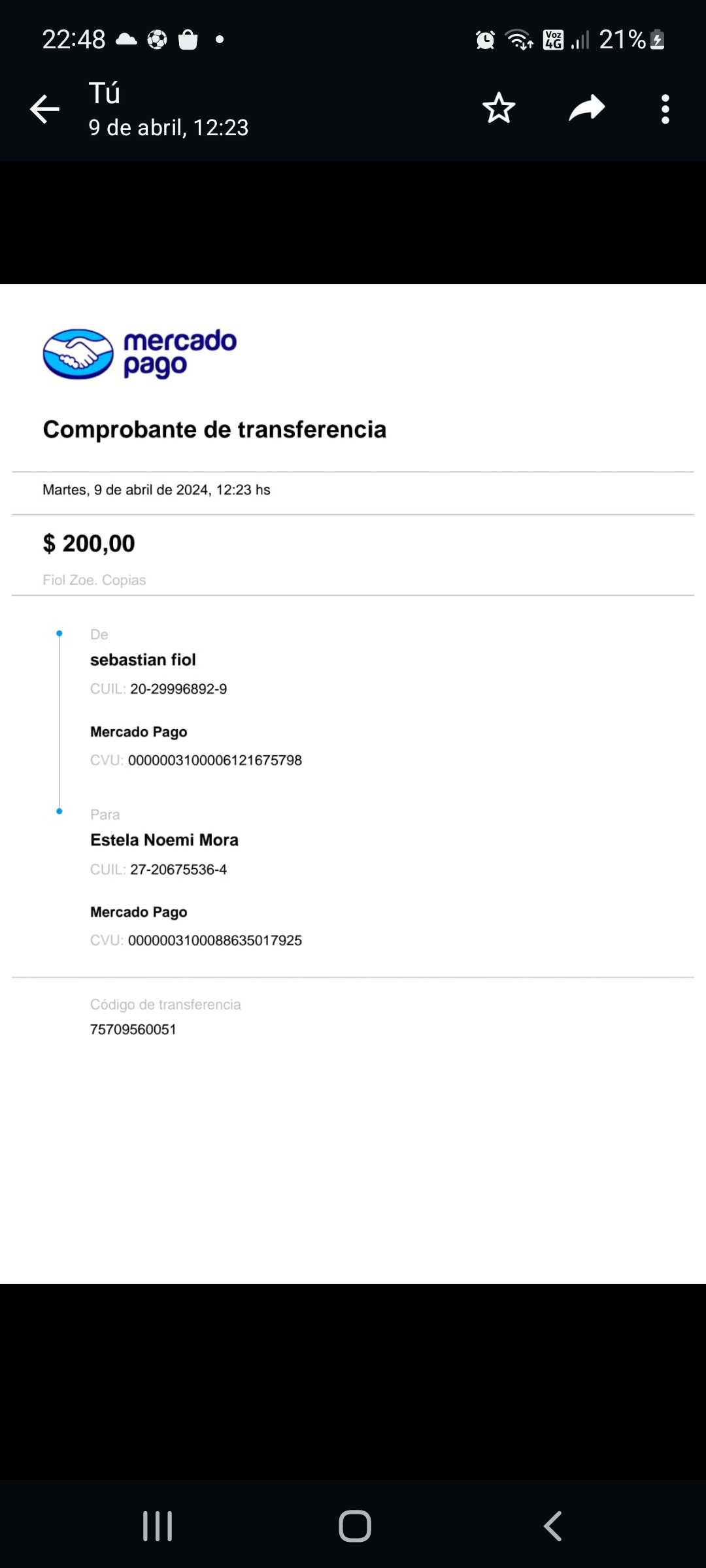Forward the transfer receipt image
This screenshot has width=706, height=1568.
coord(586,108)
